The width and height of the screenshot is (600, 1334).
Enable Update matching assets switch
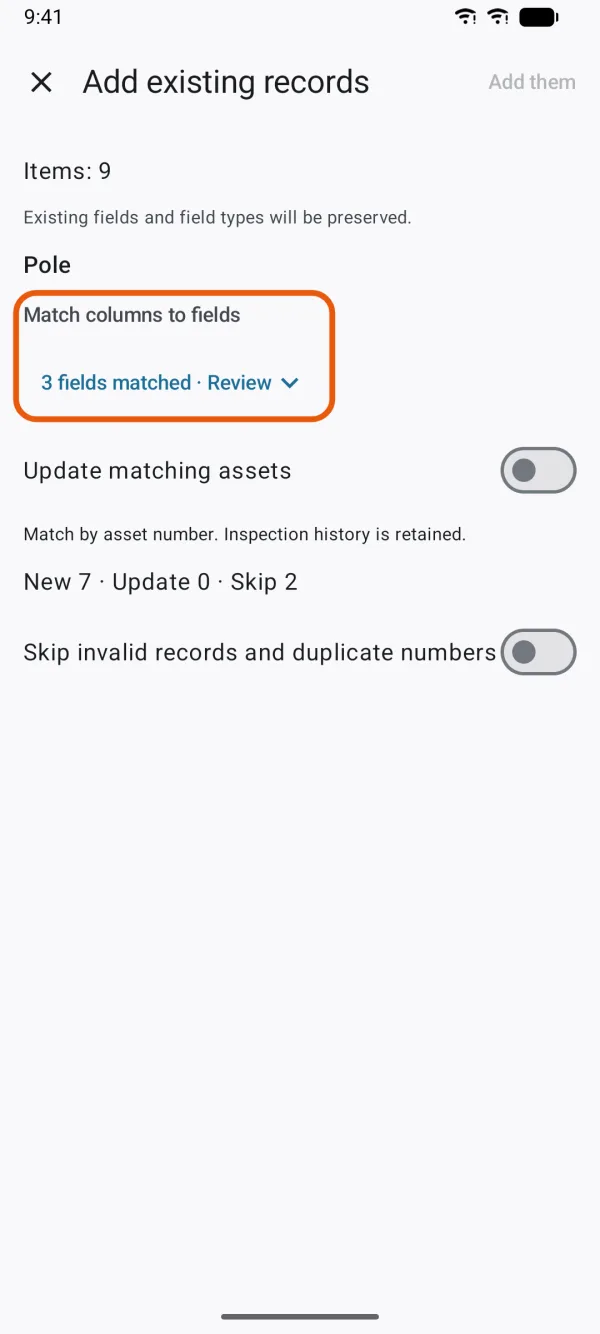(x=538, y=471)
